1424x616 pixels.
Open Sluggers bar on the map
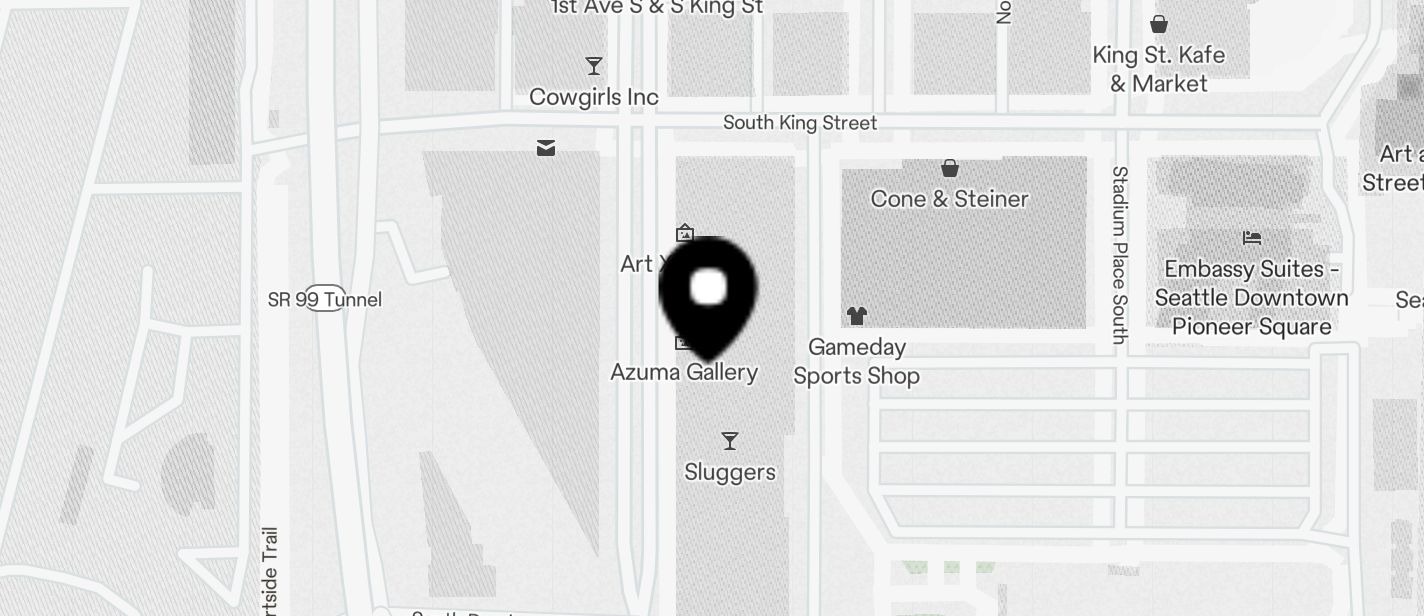coord(730,441)
